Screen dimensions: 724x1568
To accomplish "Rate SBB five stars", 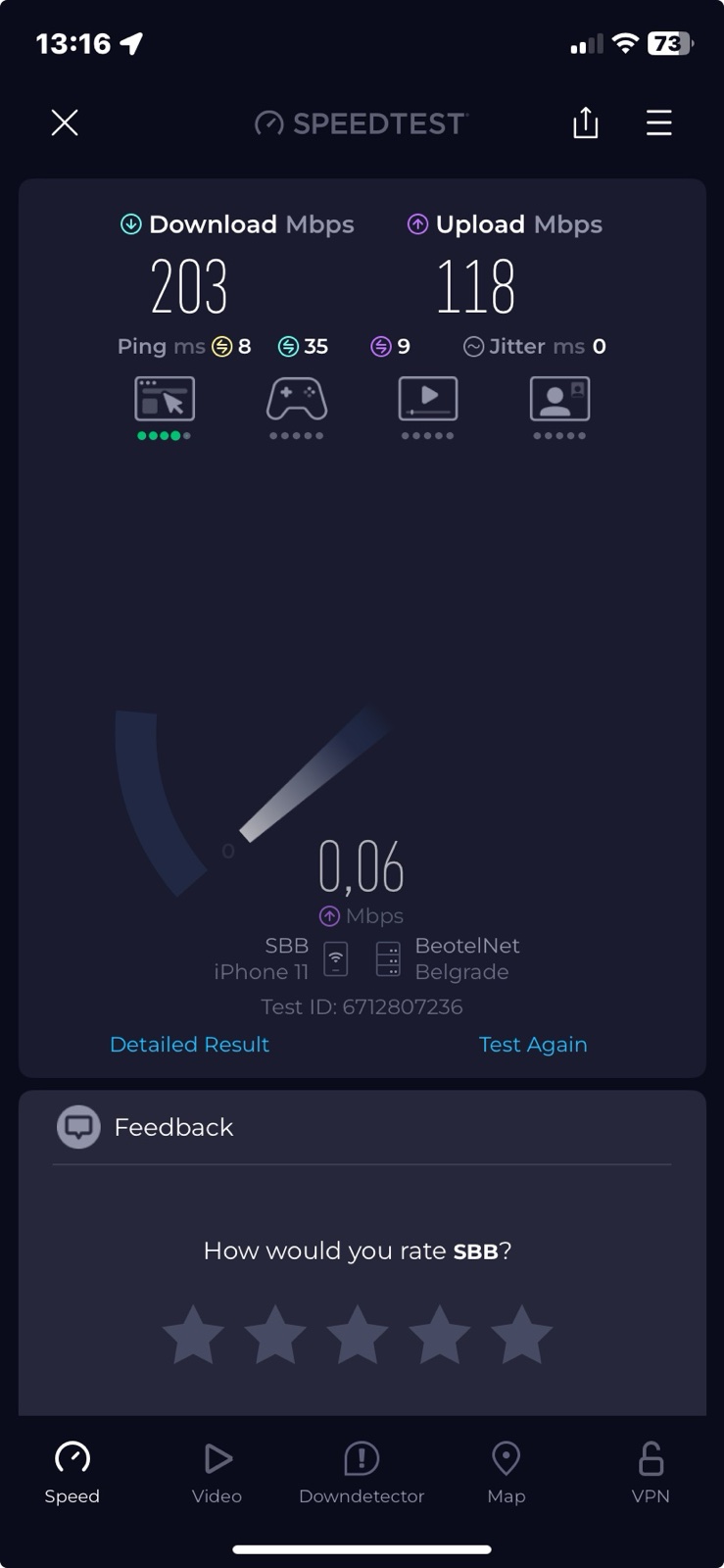I will [521, 1335].
